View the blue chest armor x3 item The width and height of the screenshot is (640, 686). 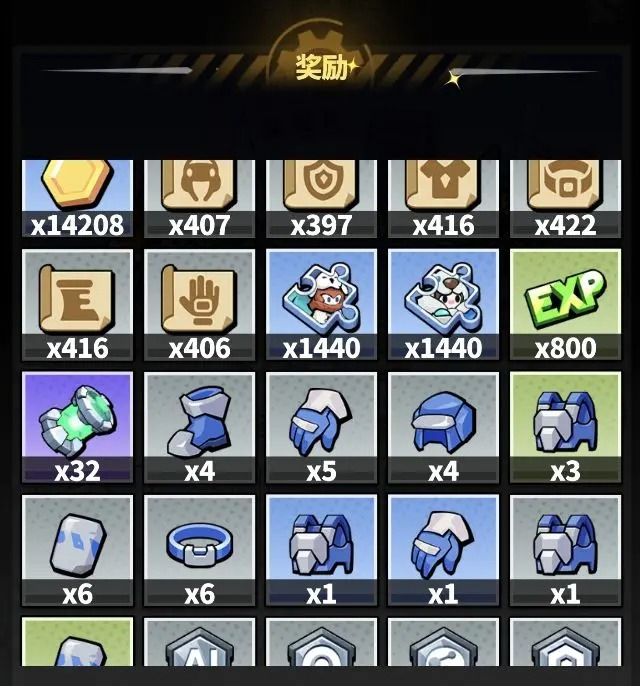point(565,428)
